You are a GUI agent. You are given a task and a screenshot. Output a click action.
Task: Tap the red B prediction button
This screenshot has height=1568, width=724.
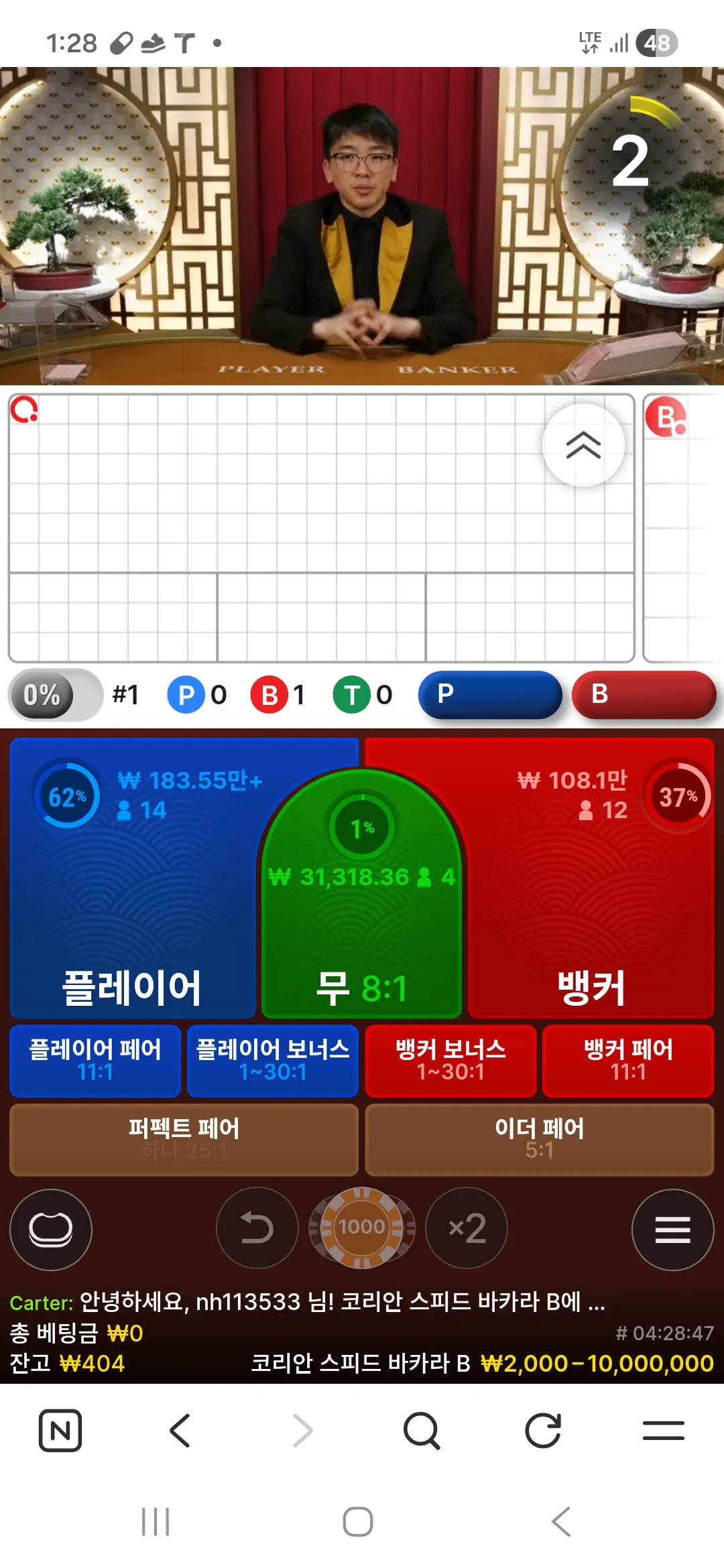point(644,695)
